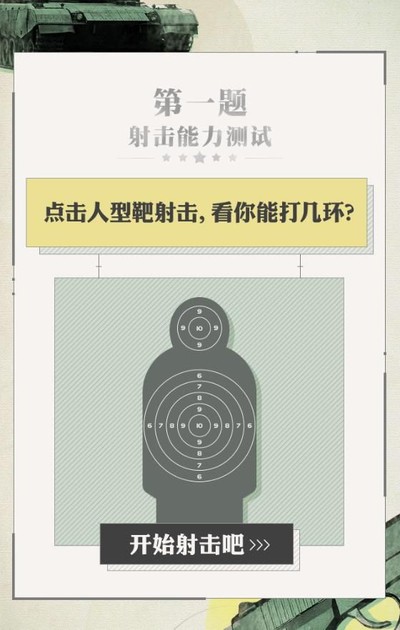Viewport: 400px width, 630px height.
Task: Shoot the human-shaped target
Action: click(x=199, y=410)
